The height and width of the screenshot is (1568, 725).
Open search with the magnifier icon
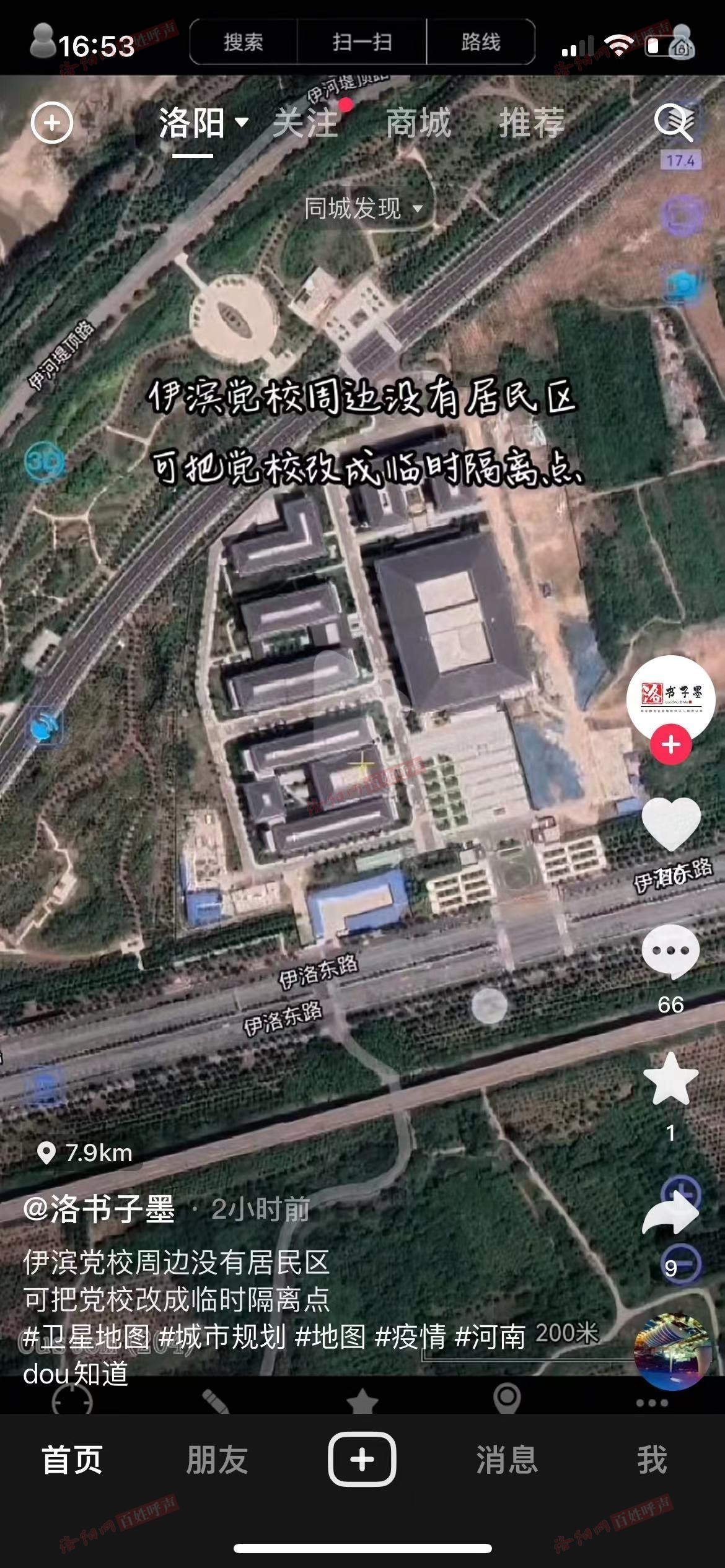[674, 123]
